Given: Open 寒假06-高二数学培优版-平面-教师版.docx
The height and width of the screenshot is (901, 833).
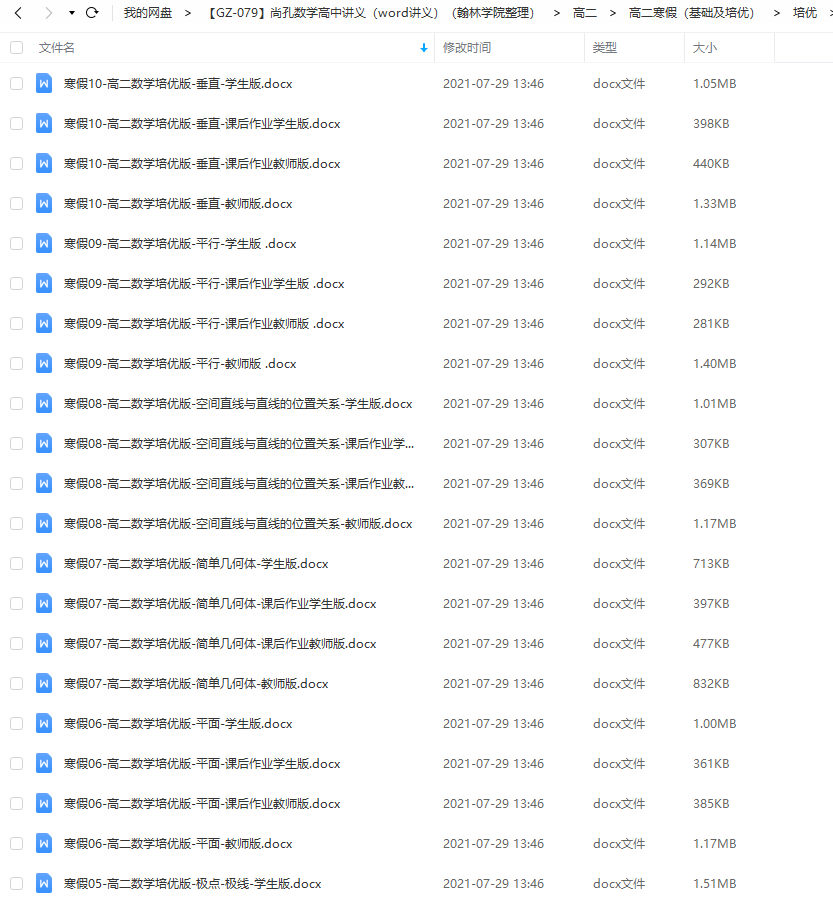Looking at the screenshot, I should coord(178,844).
